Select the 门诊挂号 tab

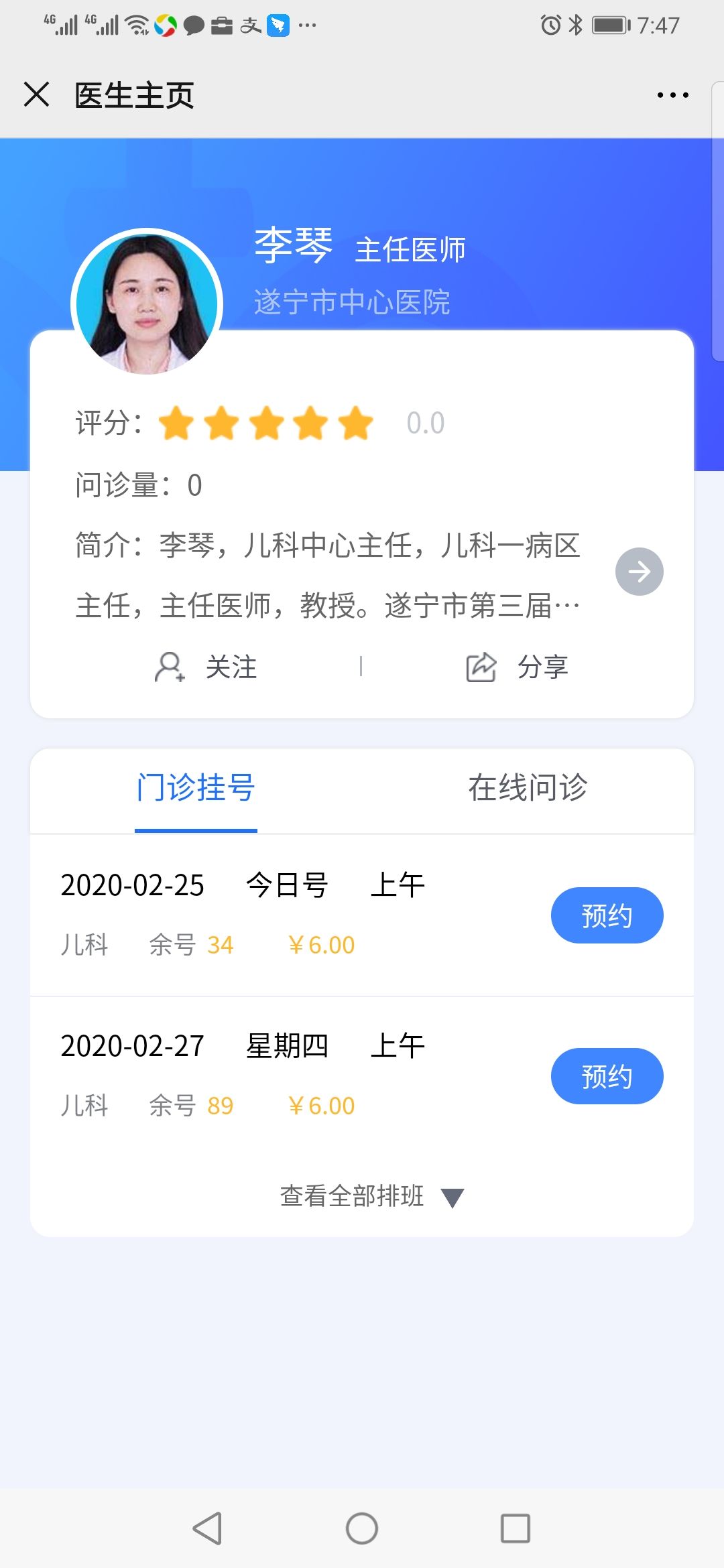tap(196, 787)
